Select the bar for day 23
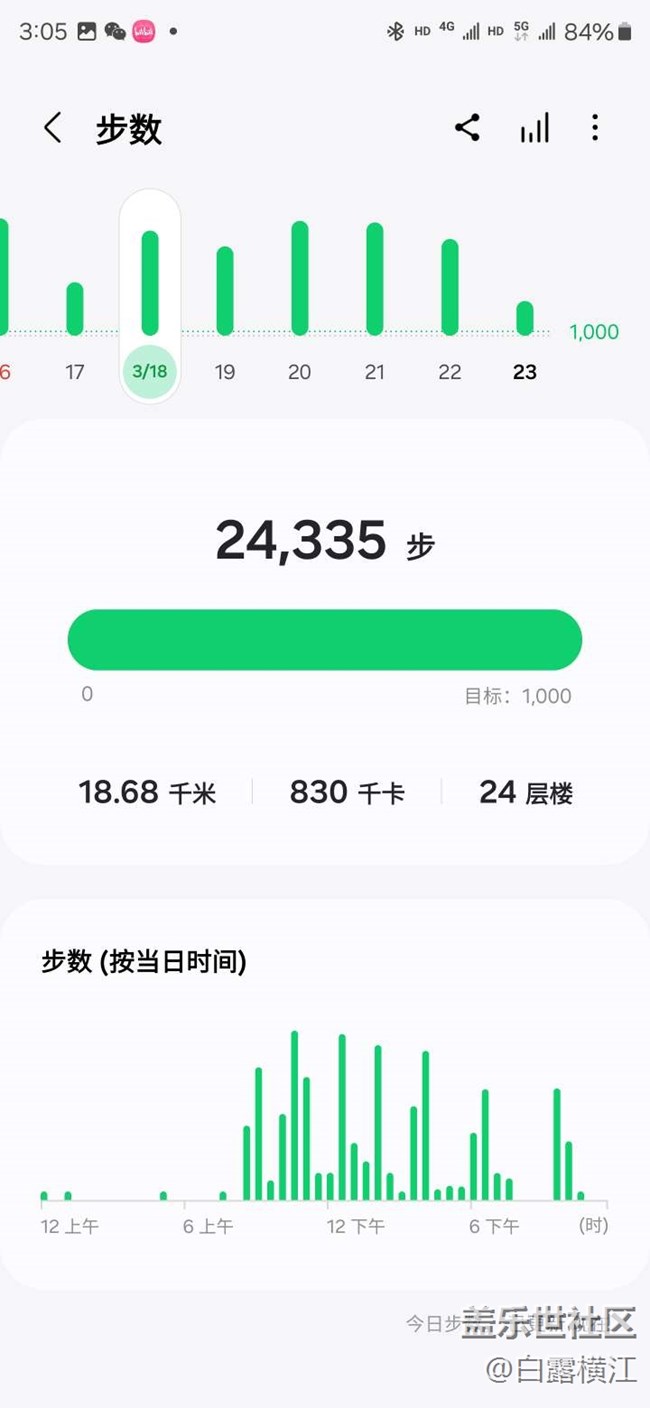The height and width of the screenshot is (1408, 650). click(x=525, y=318)
